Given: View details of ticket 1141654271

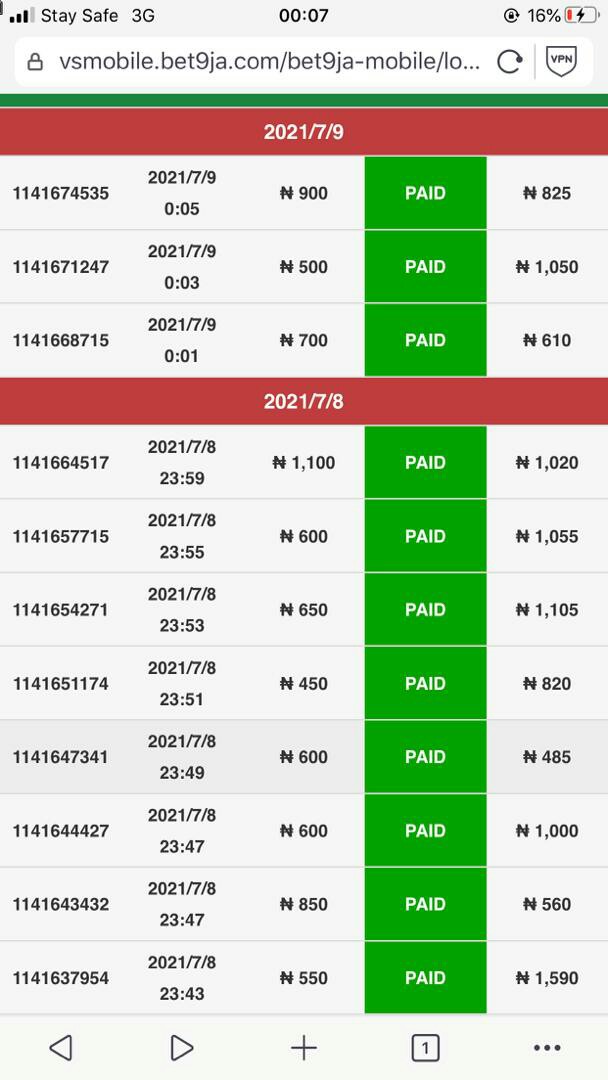Looking at the screenshot, I should [304, 610].
